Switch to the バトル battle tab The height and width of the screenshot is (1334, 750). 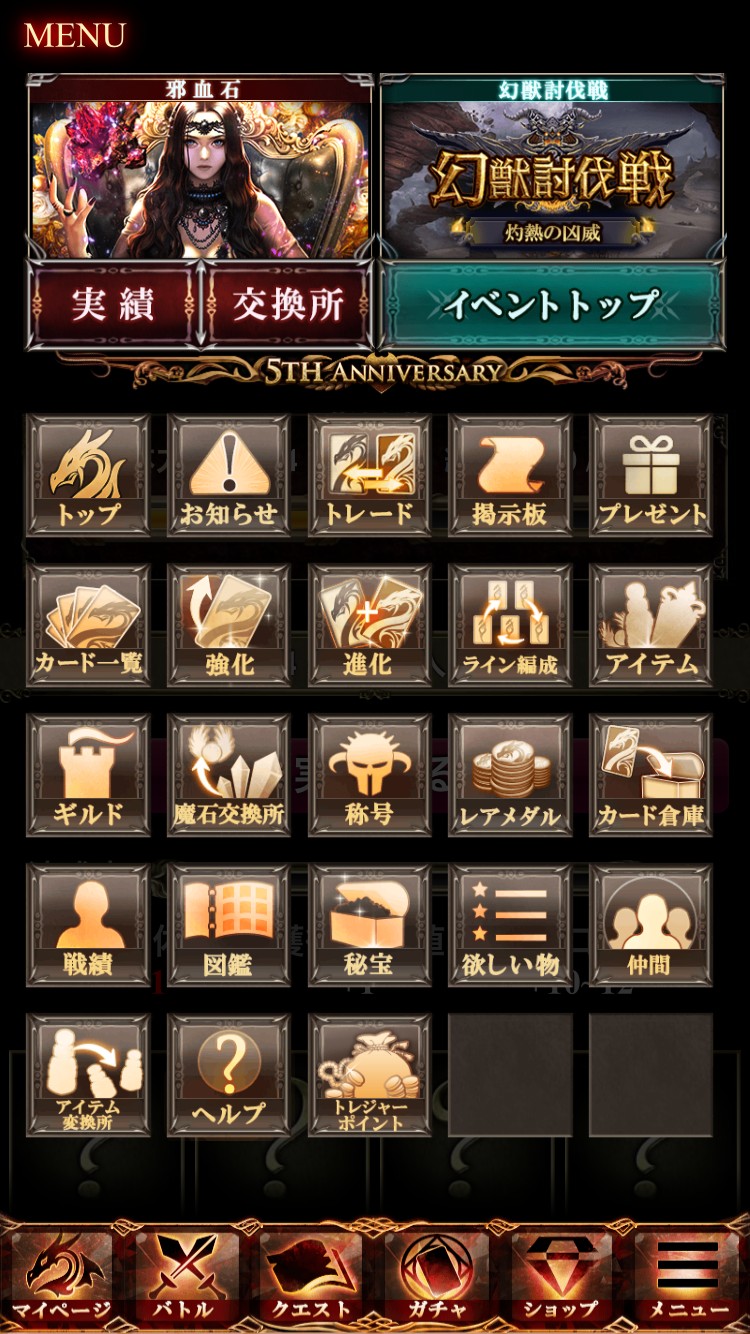(x=187, y=1276)
